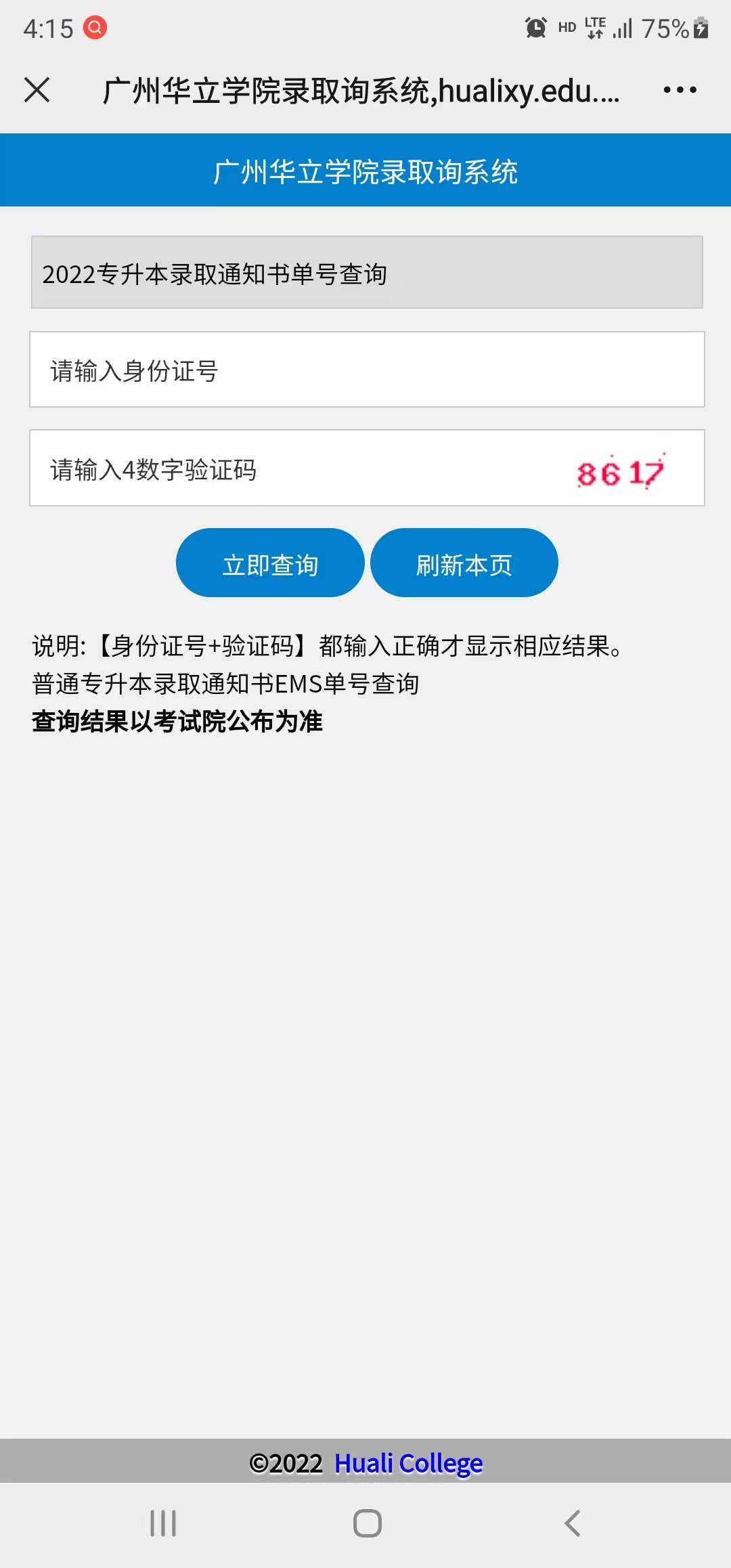Refresh the captcha image 8617
731x1568 pixels.
620,471
